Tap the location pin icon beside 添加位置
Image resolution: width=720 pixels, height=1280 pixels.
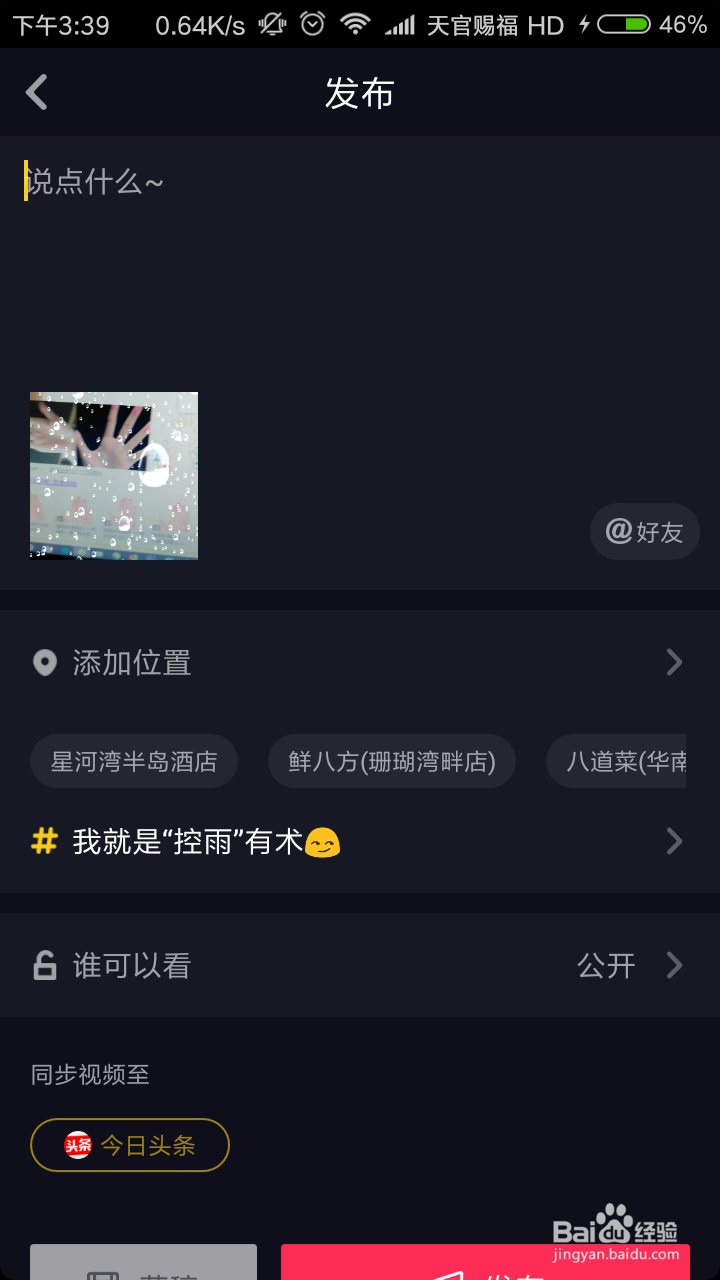tap(44, 662)
